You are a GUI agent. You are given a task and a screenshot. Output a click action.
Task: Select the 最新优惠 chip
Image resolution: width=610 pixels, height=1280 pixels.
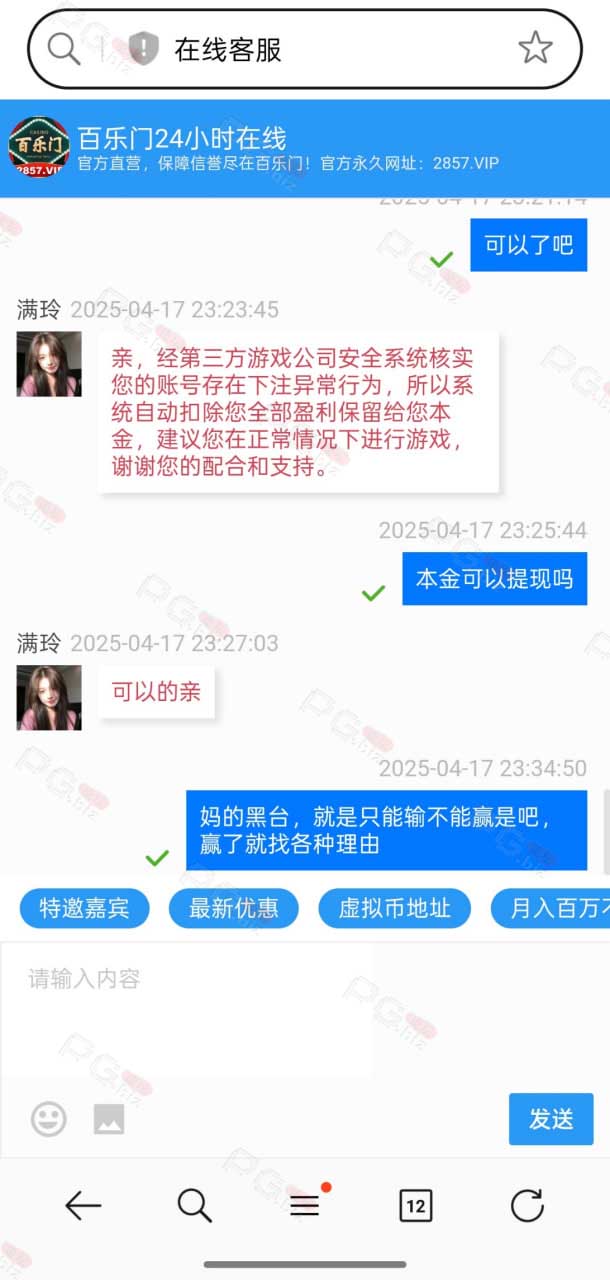point(234,908)
